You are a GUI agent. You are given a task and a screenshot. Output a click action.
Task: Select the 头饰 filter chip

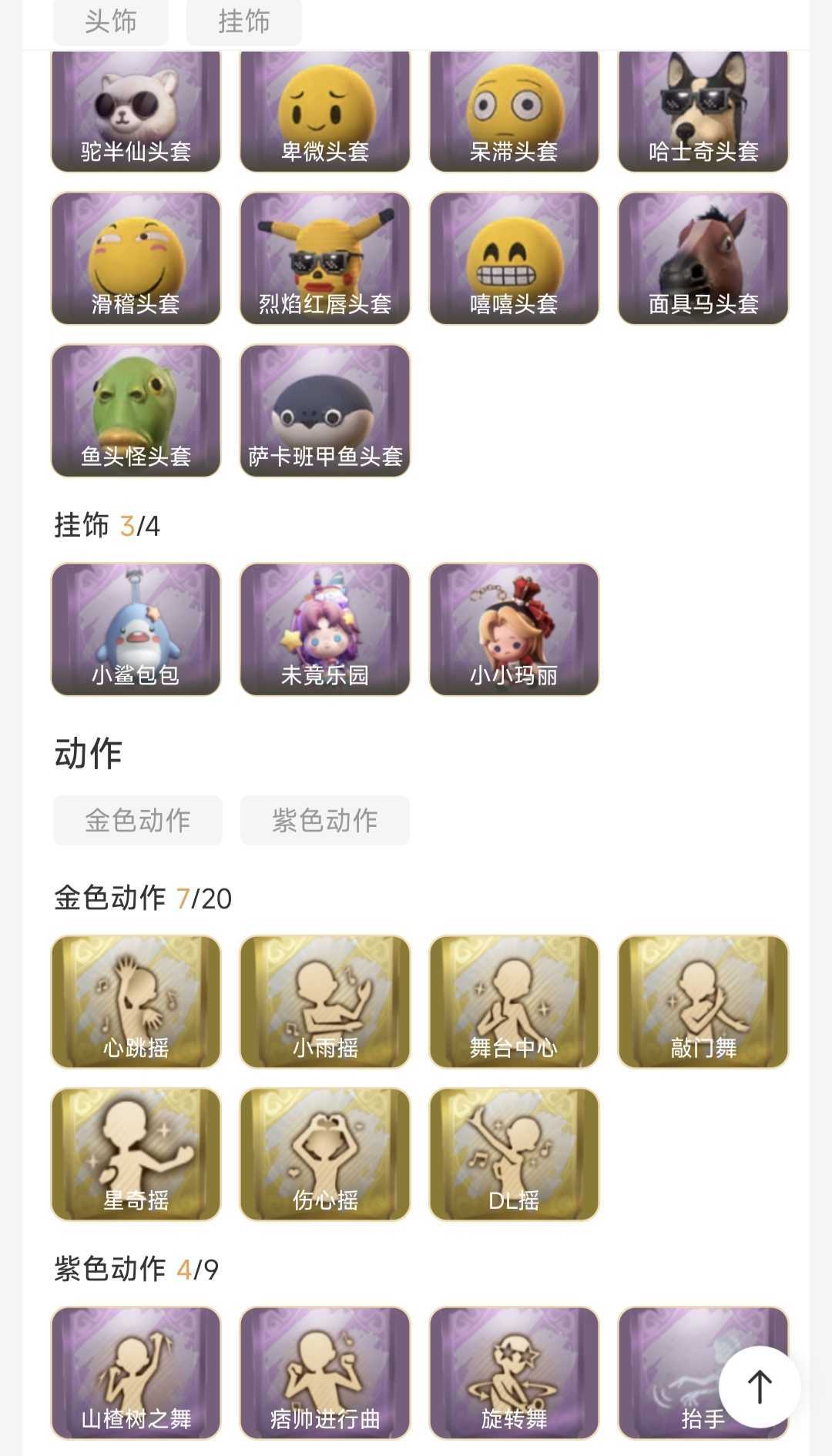point(110,22)
